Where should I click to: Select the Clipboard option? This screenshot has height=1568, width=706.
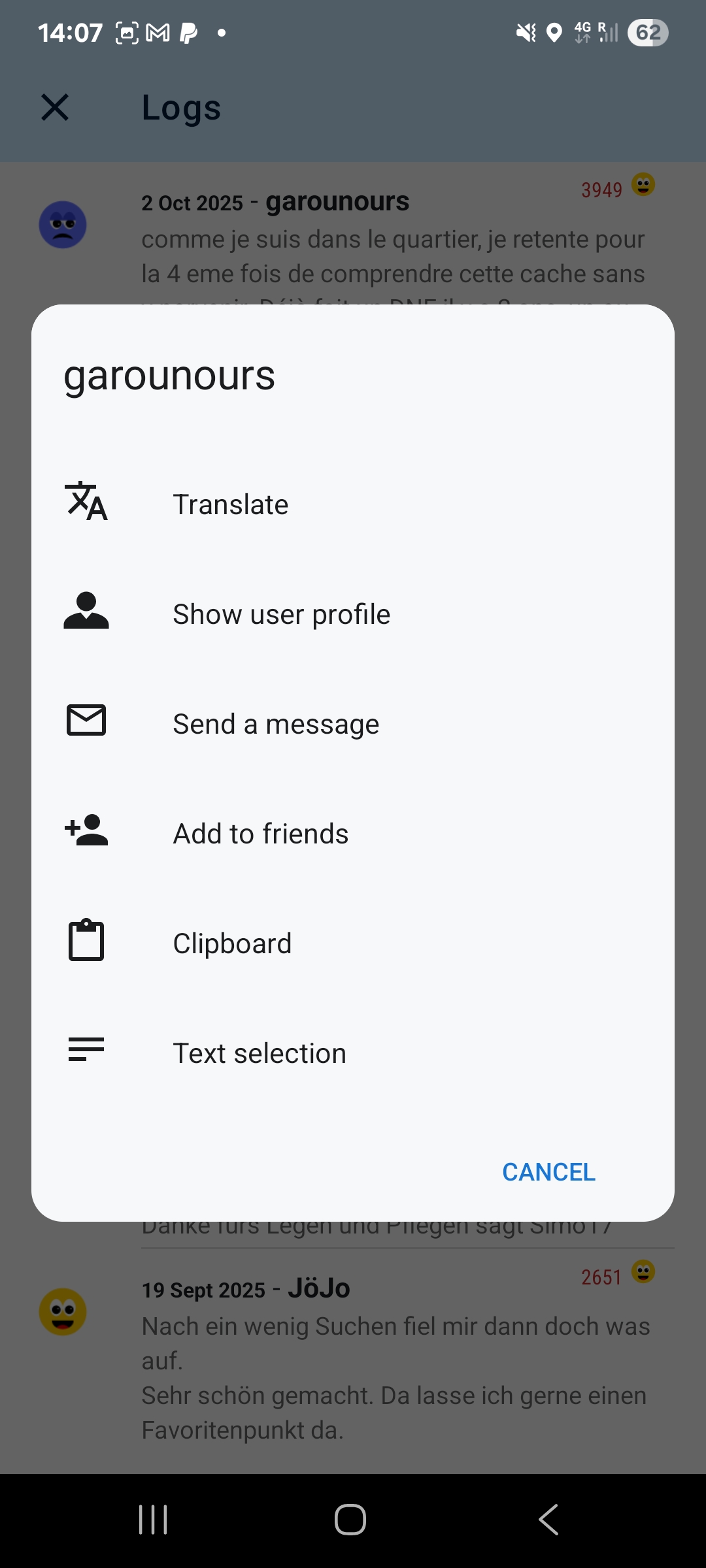(x=232, y=943)
